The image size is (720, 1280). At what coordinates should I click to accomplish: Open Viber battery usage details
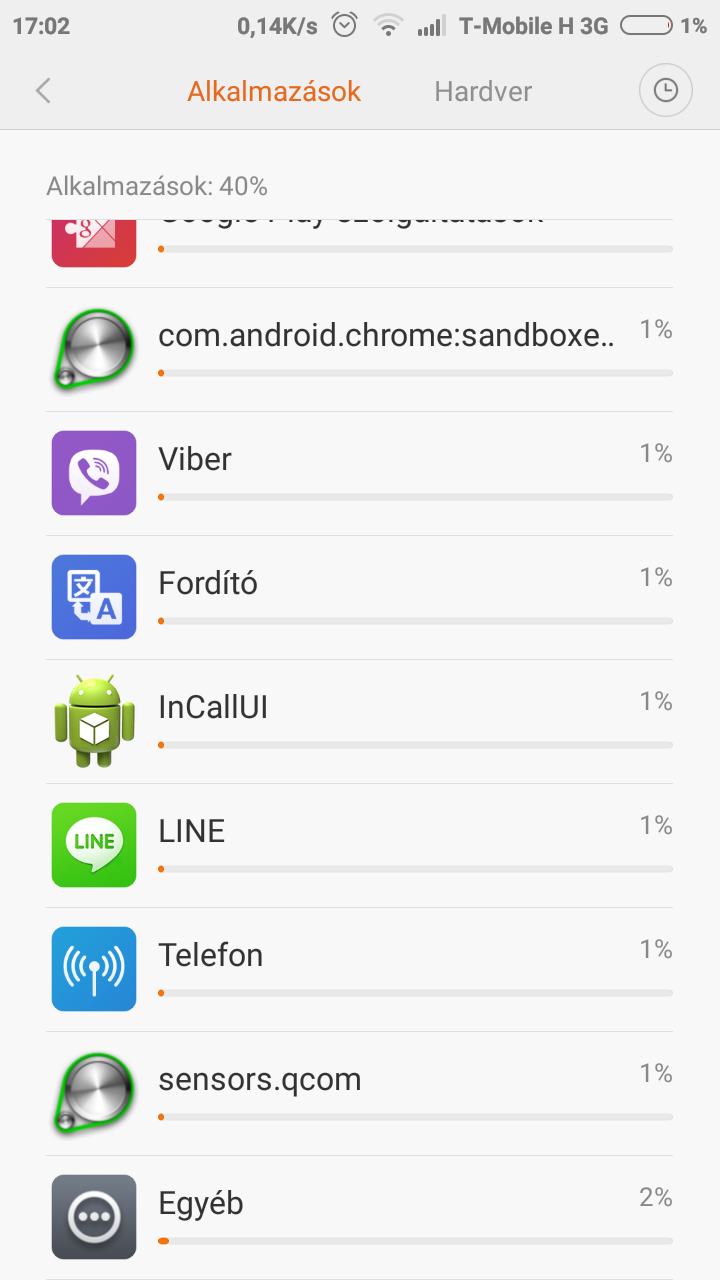360,474
